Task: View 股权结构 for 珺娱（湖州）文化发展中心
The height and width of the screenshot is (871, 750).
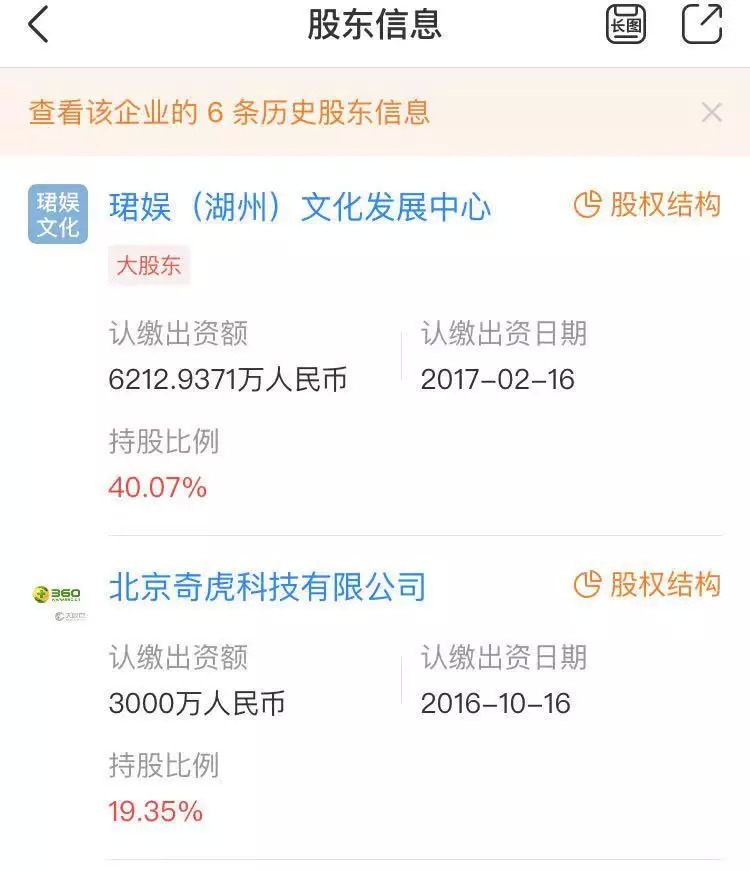Action: pyautogui.click(x=647, y=205)
